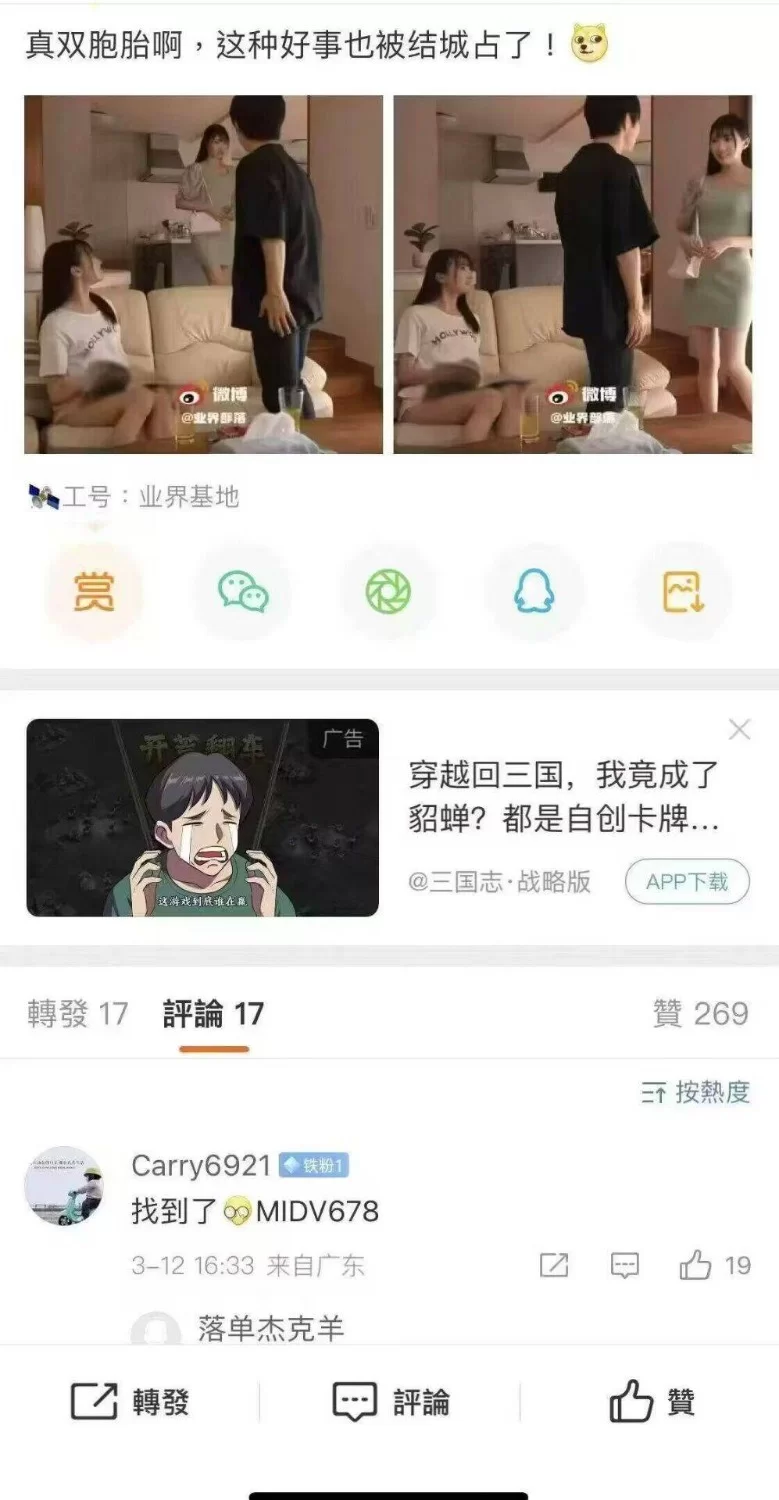Viewport: 779px width, 1500px height.
Task: Share the post to WeChat
Action: tap(243, 592)
